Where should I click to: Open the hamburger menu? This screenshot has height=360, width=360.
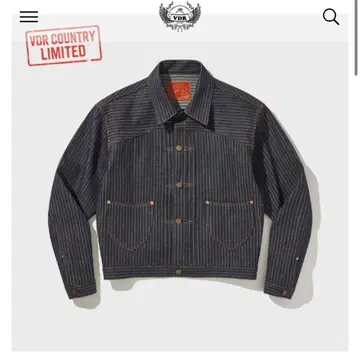(x=29, y=17)
